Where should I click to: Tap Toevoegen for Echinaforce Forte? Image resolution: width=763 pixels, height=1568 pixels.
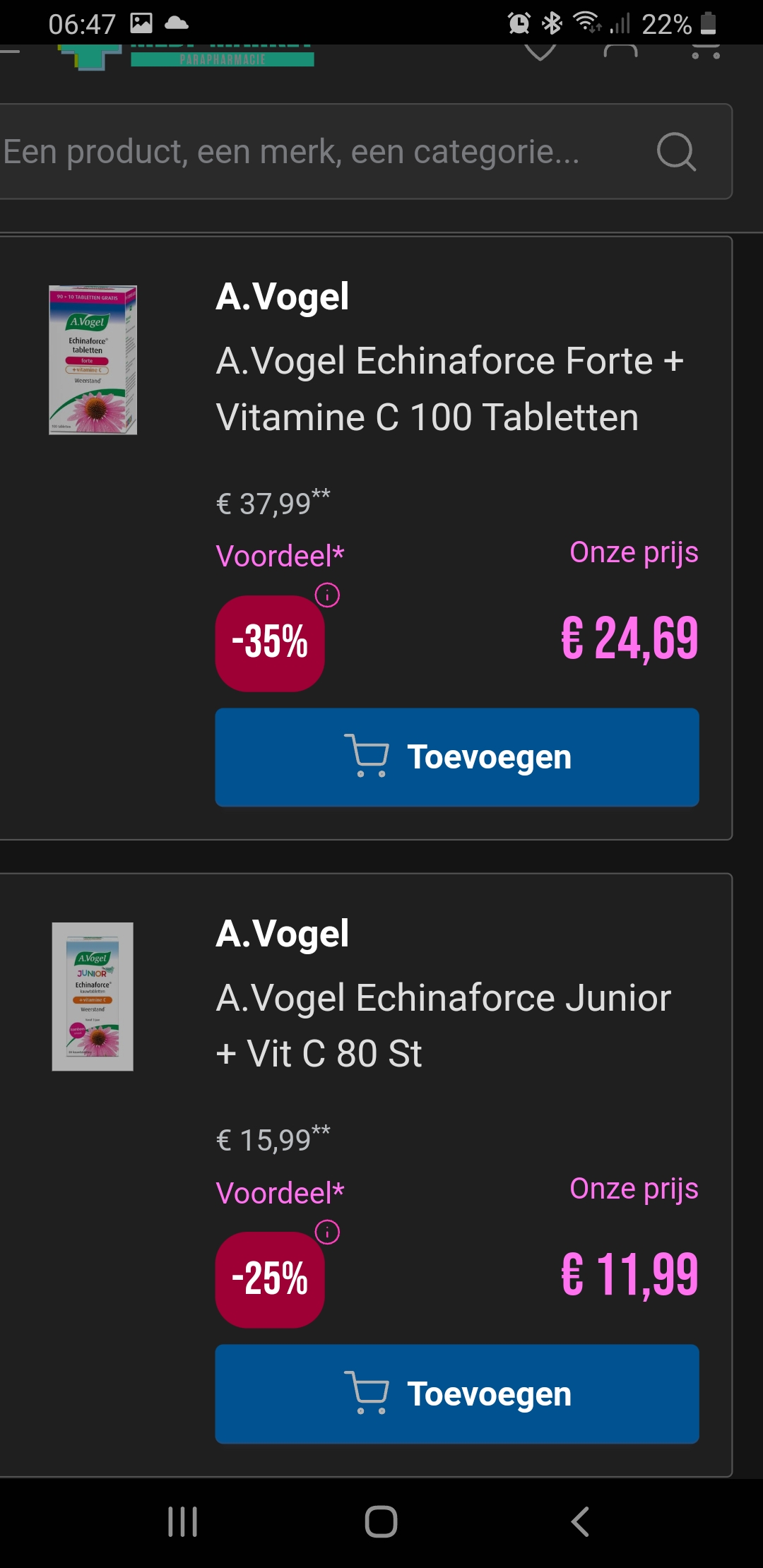(x=456, y=756)
